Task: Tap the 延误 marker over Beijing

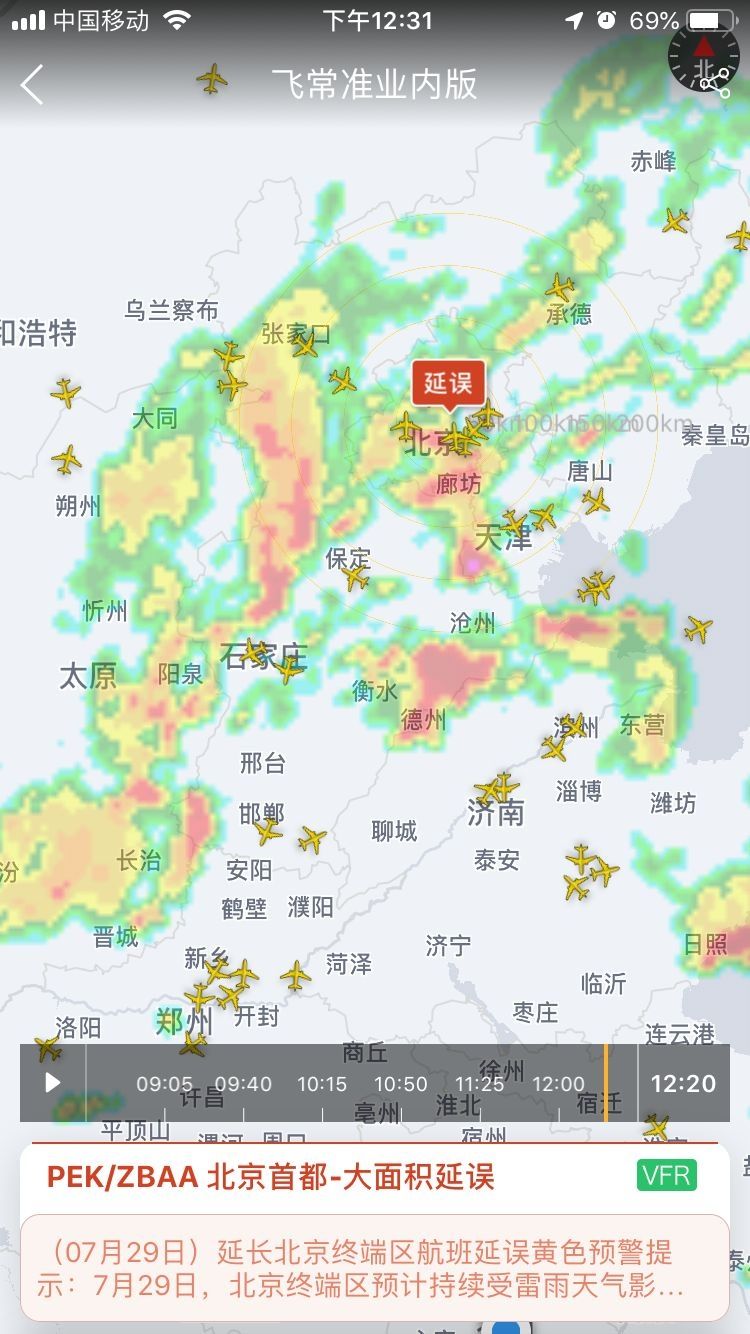Action: (448, 384)
